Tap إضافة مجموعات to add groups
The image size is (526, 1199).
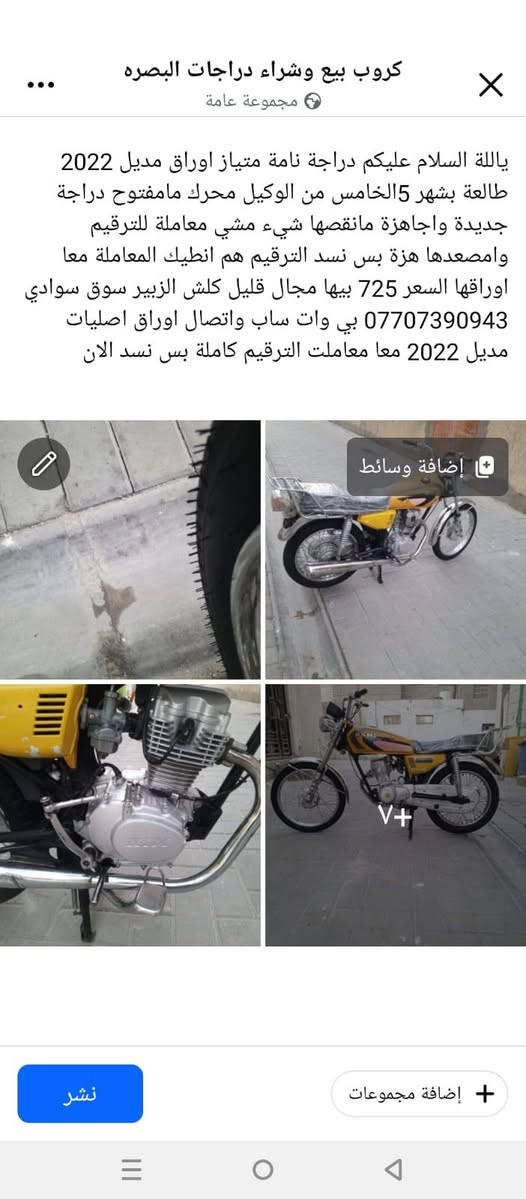(x=420, y=1093)
